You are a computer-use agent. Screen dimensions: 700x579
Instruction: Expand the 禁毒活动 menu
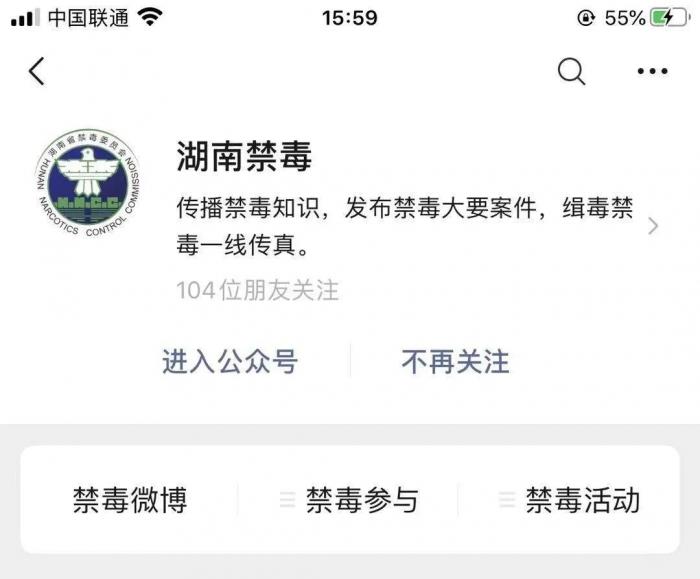(570, 499)
